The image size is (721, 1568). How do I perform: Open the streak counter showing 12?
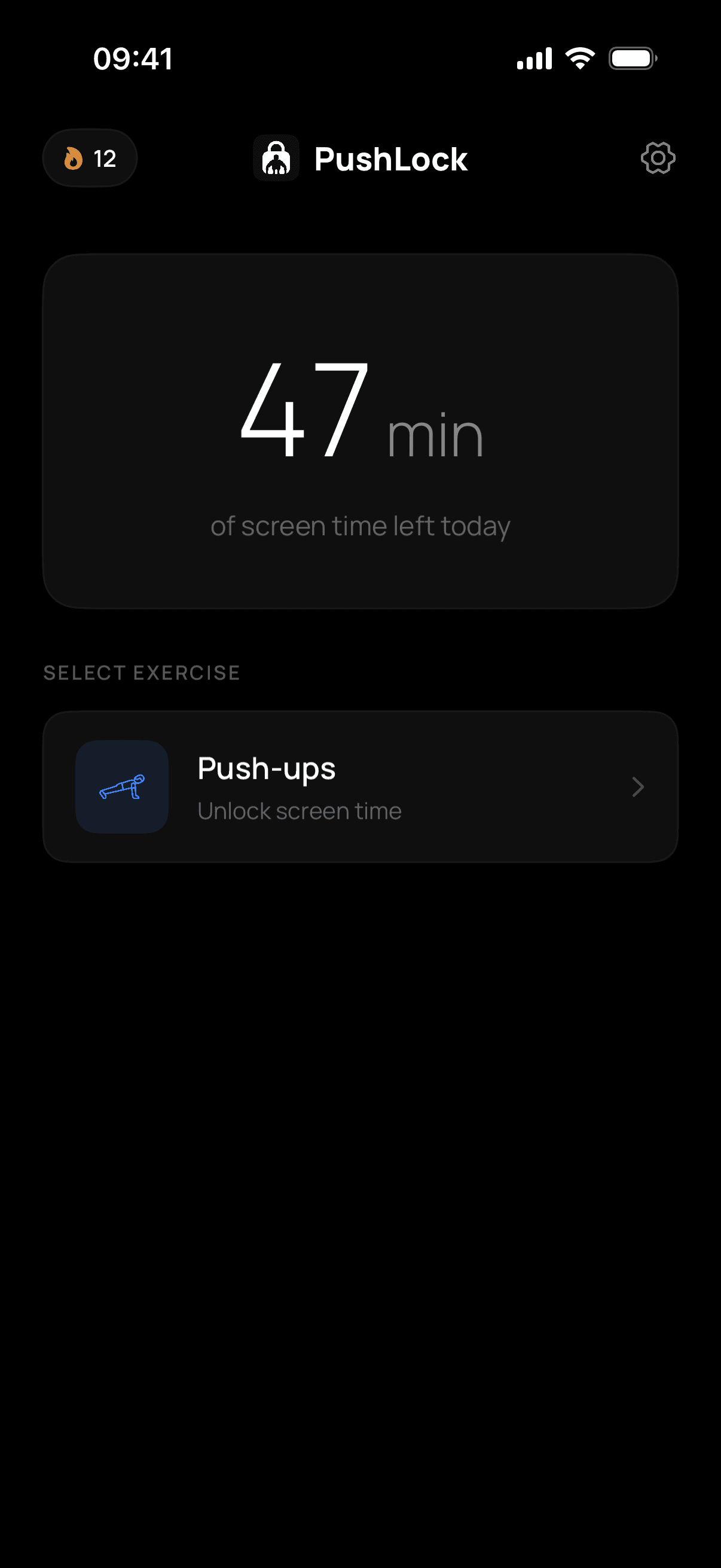[x=90, y=158]
